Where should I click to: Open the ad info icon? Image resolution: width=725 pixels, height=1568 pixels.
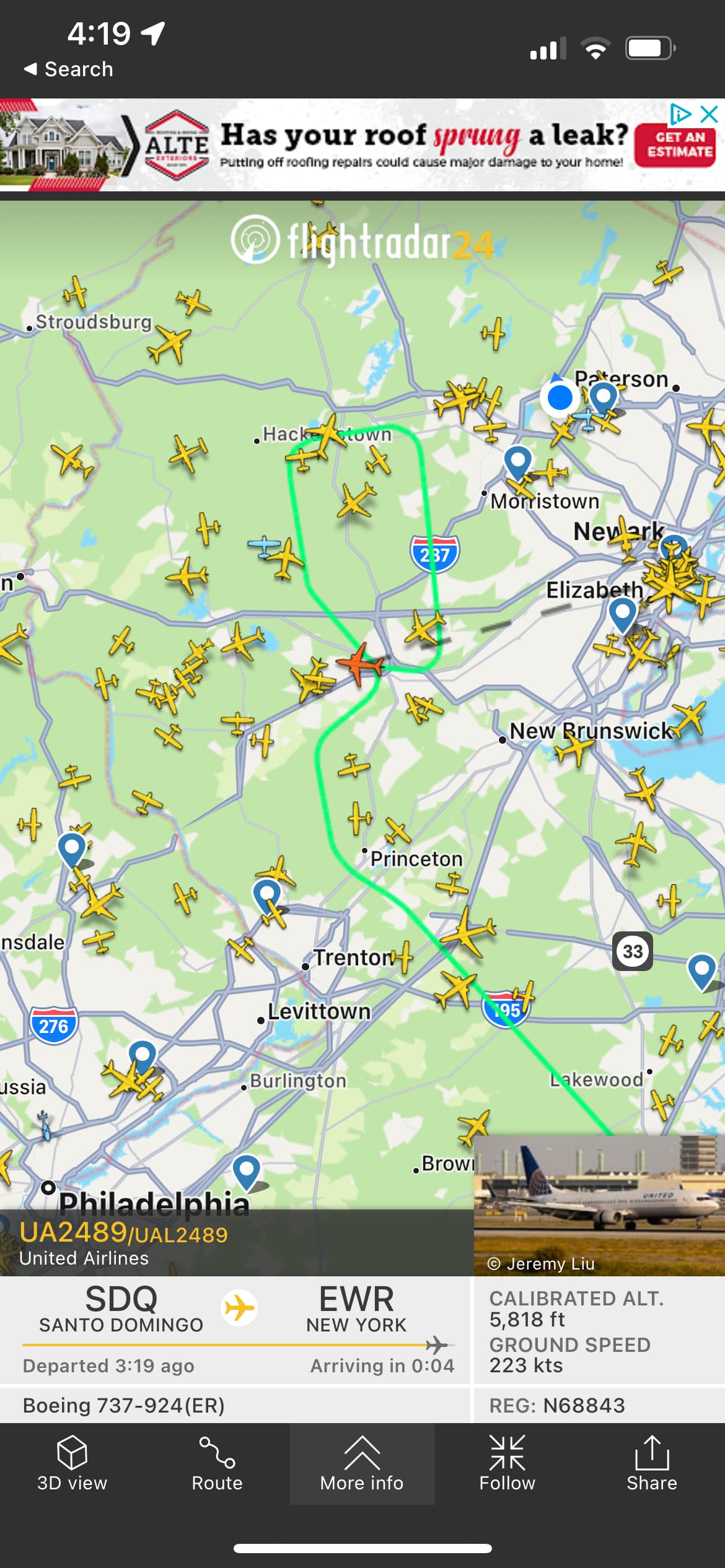(x=680, y=114)
